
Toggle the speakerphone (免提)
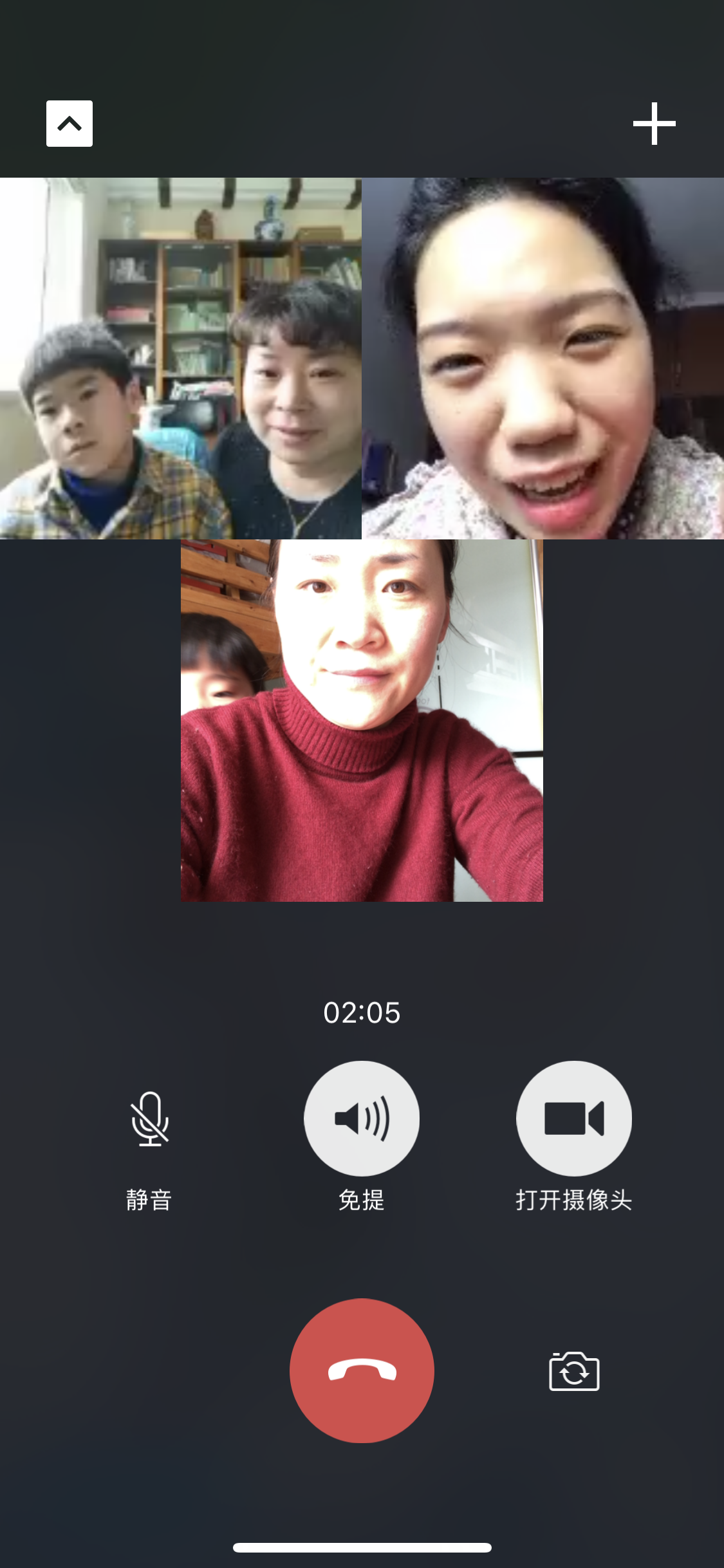coord(362,1119)
